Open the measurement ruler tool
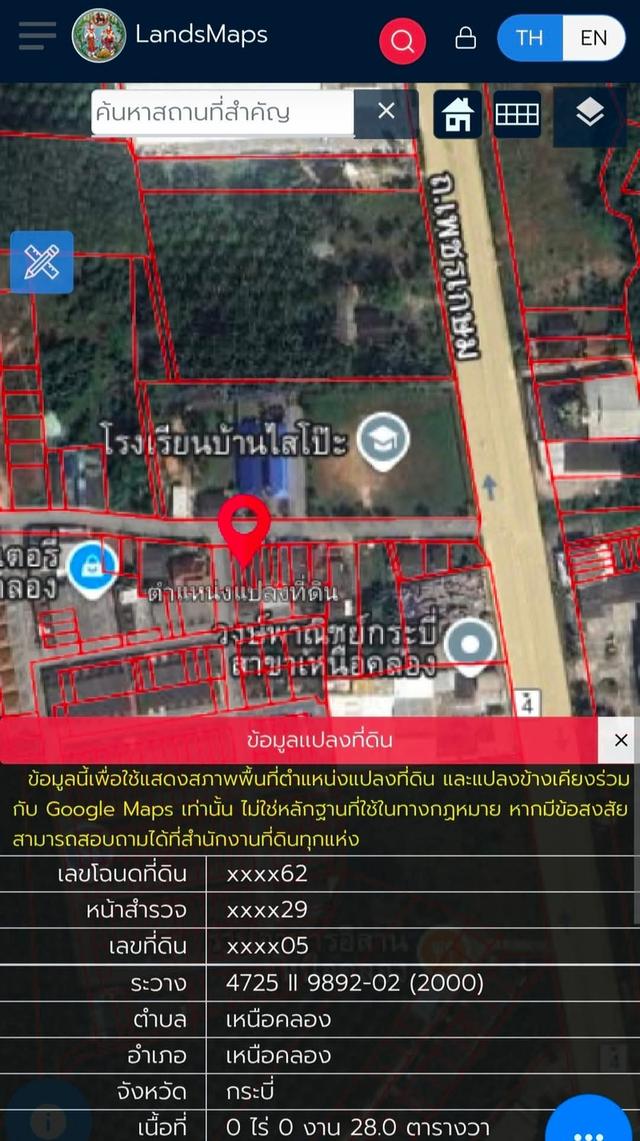Screen dimensions: 640x1141 click(x=42, y=262)
